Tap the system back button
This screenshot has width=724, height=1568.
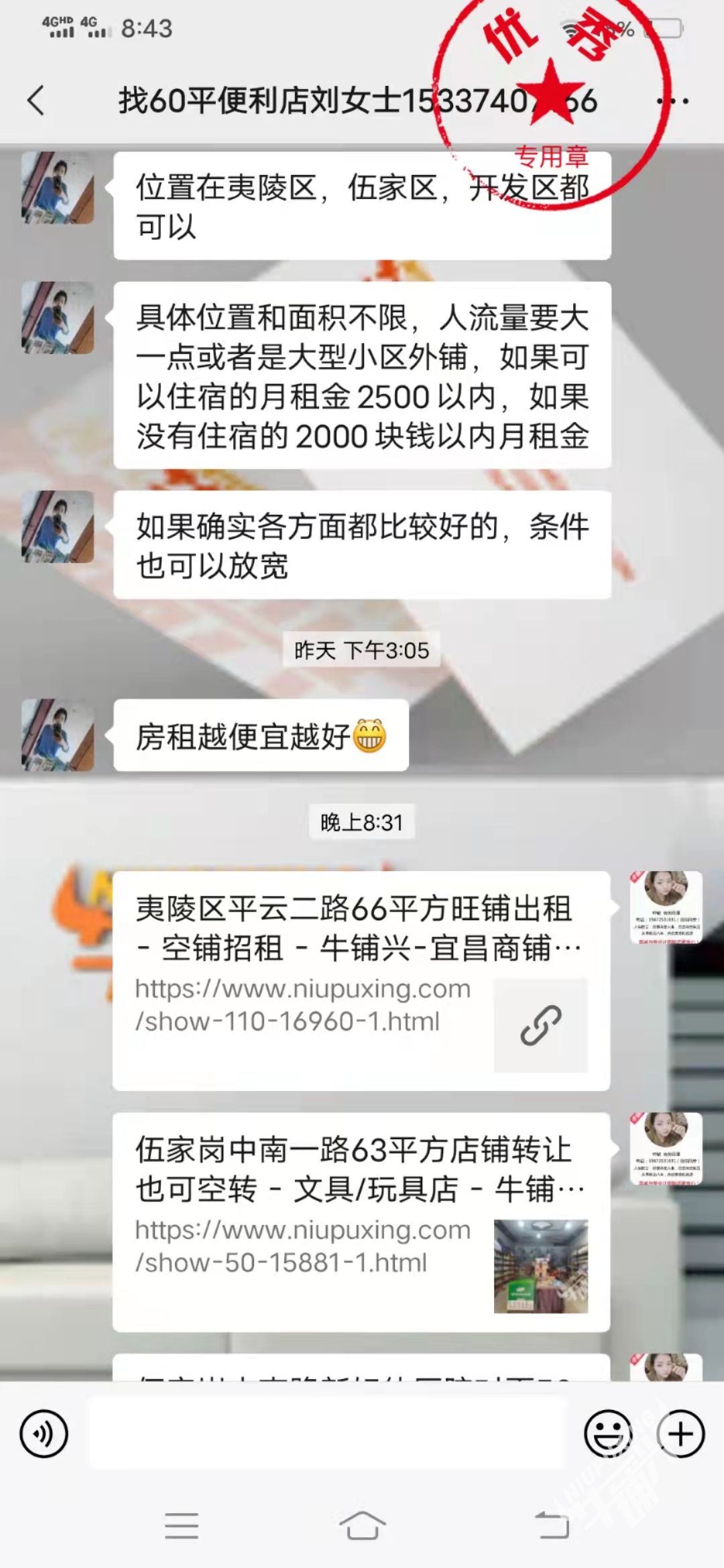click(x=552, y=1526)
